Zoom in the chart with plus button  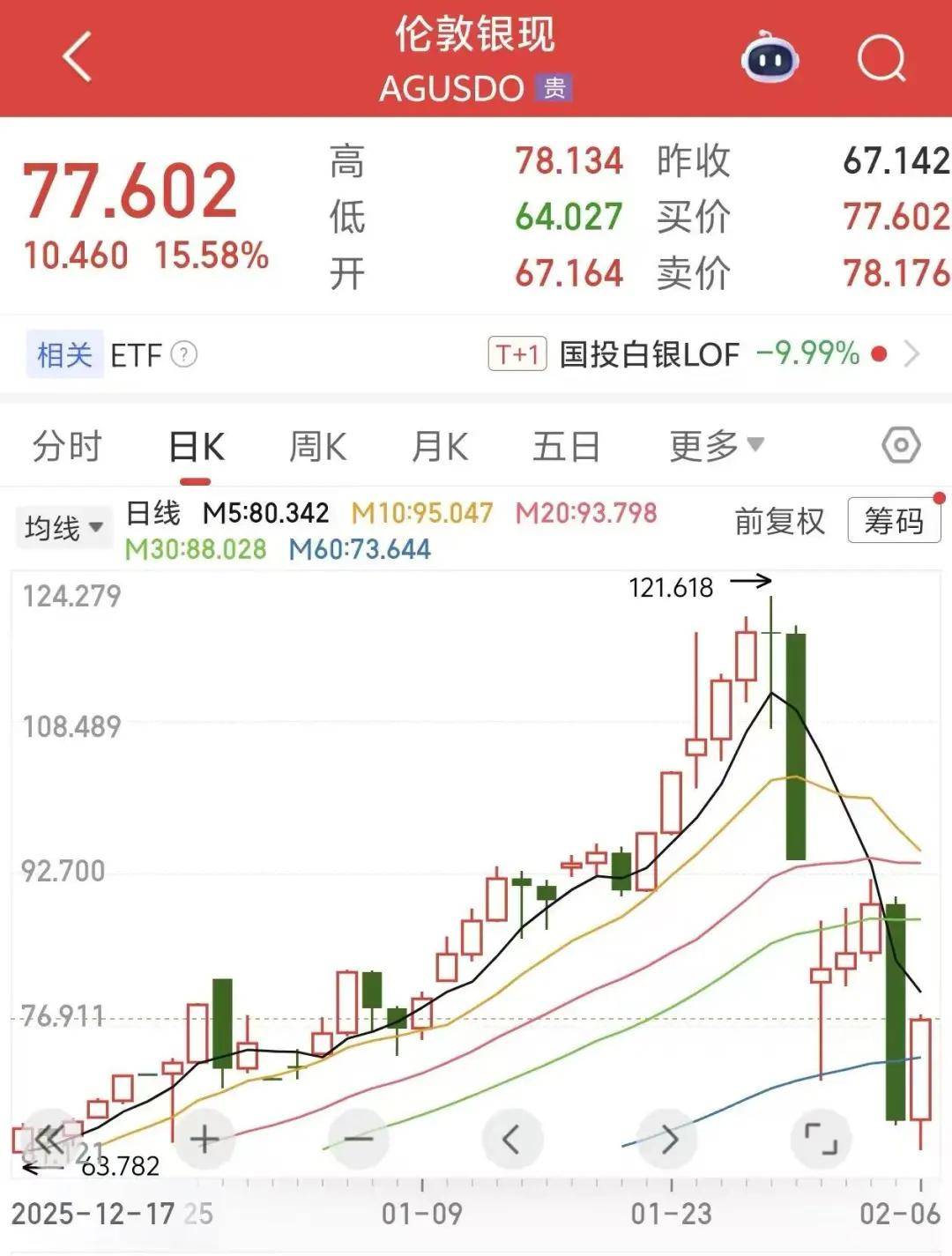click(x=205, y=1140)
